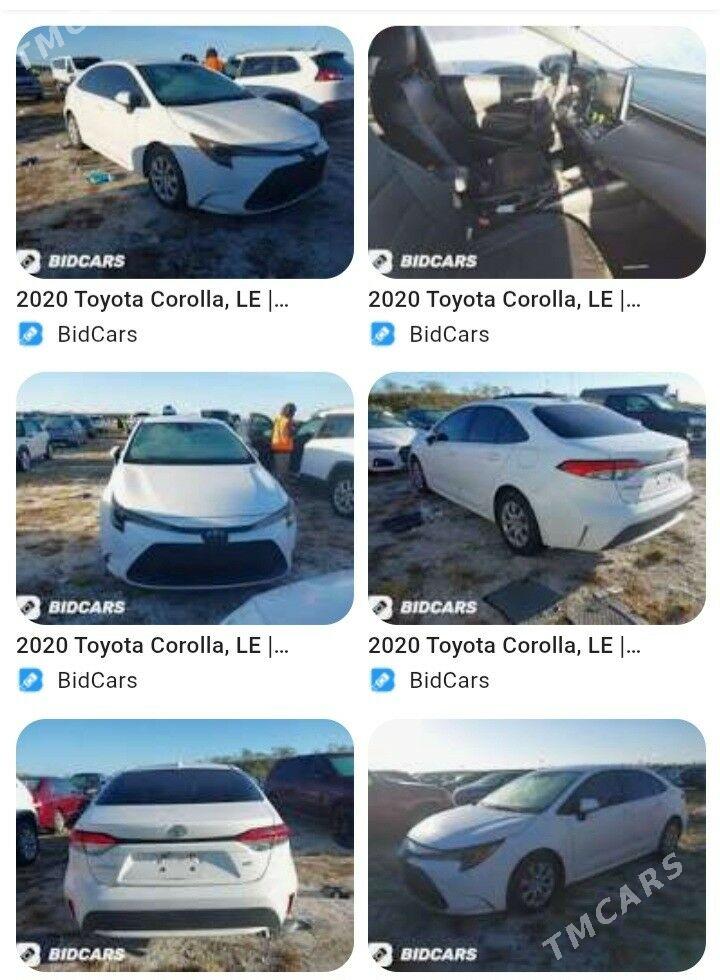The width and height of the screenshot is (720, 980).
Task: Open the bottom-left rear trunk view photo
Action: point(182,845)
